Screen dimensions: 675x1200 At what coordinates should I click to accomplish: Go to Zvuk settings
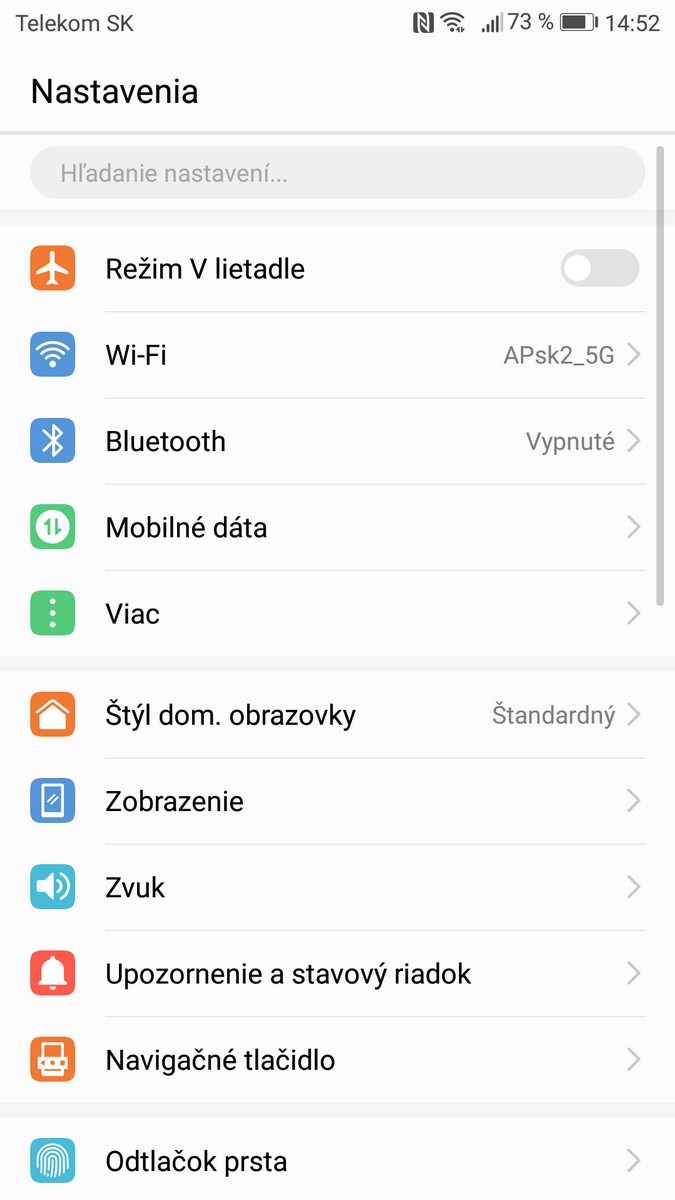point(337,887)
